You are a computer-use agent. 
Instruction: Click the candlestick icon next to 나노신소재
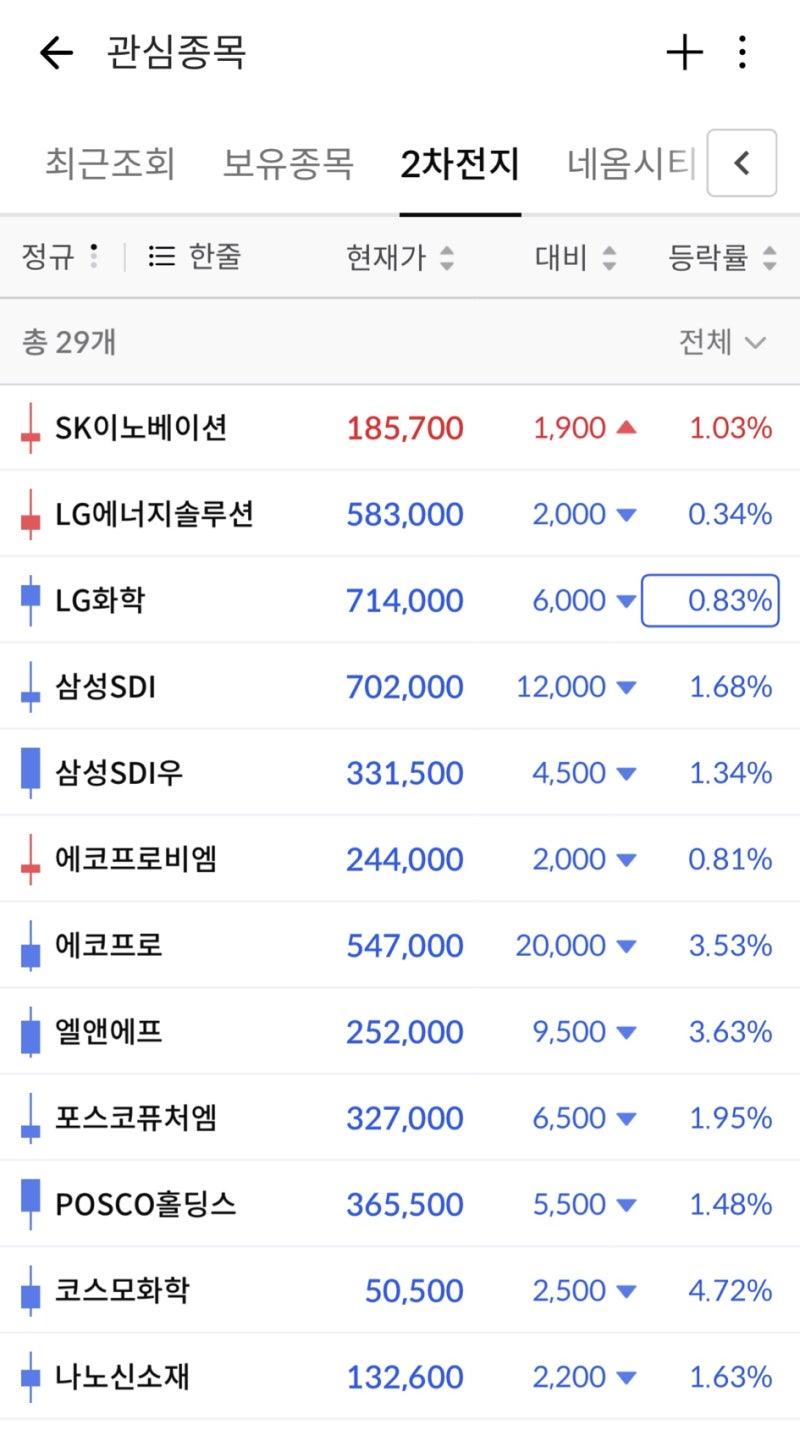(x=30, y=1377)
